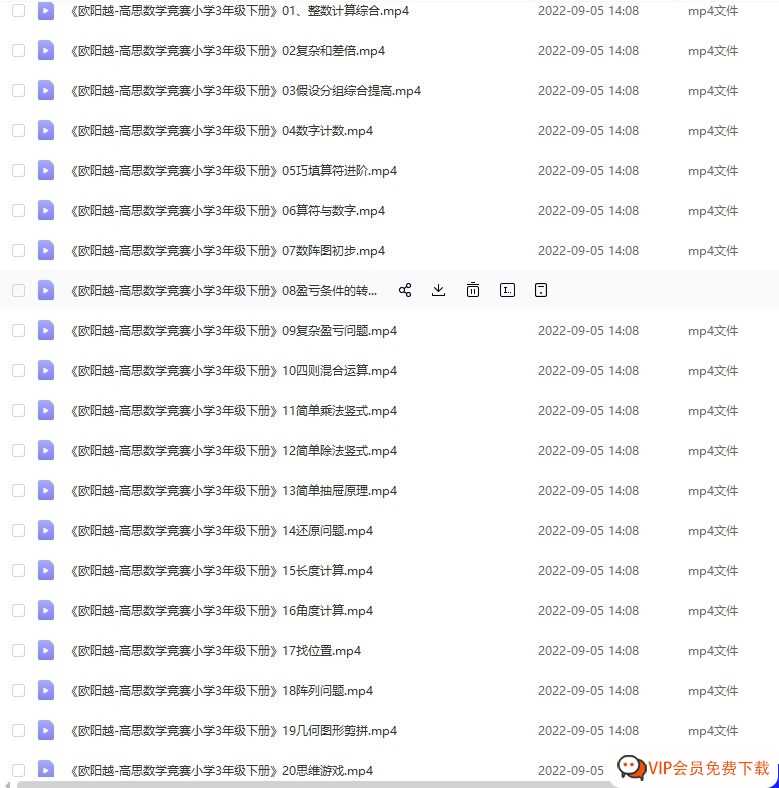Screen dimensions: 779x788
Task: Open the 09复杂盈亏问题.mp4 file
Action: pos(234,331)
